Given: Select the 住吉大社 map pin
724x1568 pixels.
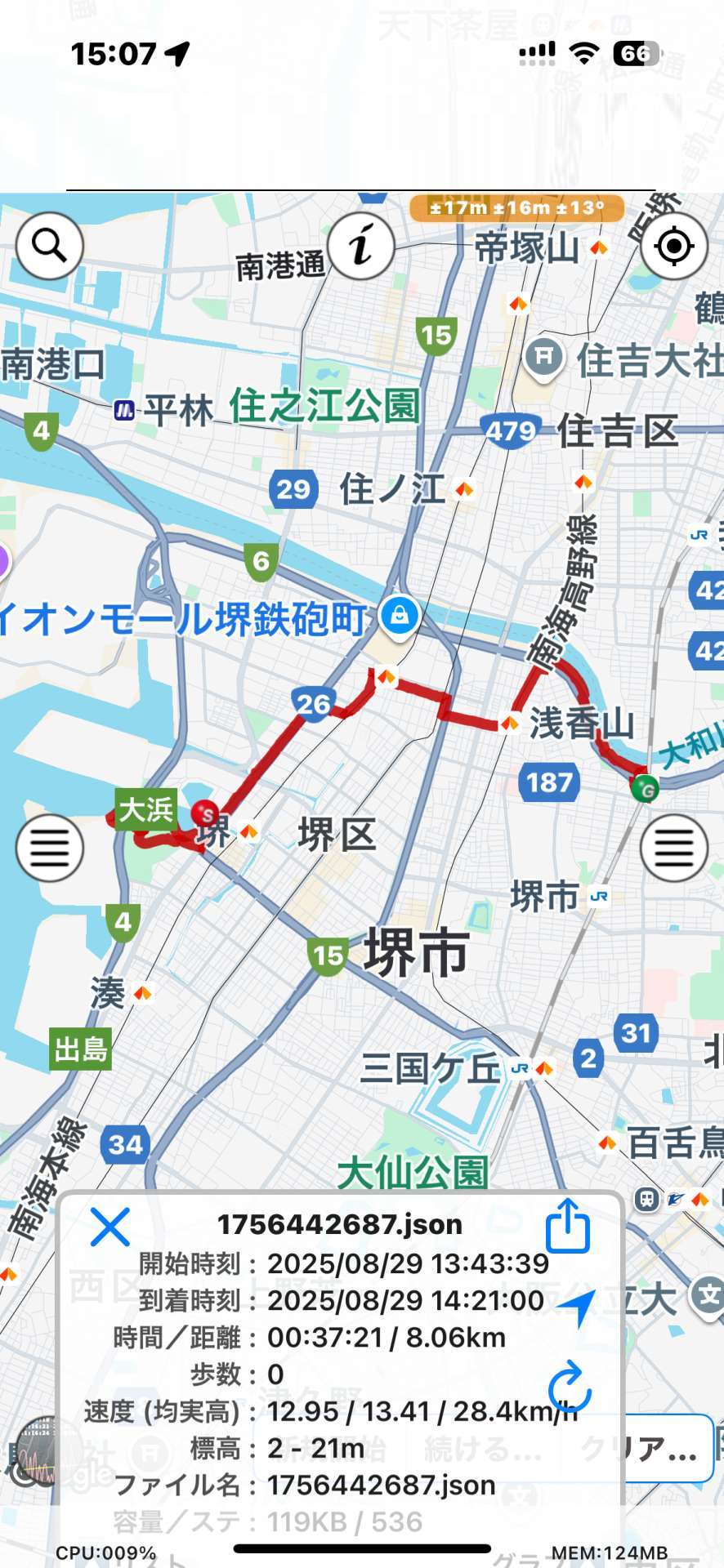Looking at the screenshot, I should click(545, 356).
